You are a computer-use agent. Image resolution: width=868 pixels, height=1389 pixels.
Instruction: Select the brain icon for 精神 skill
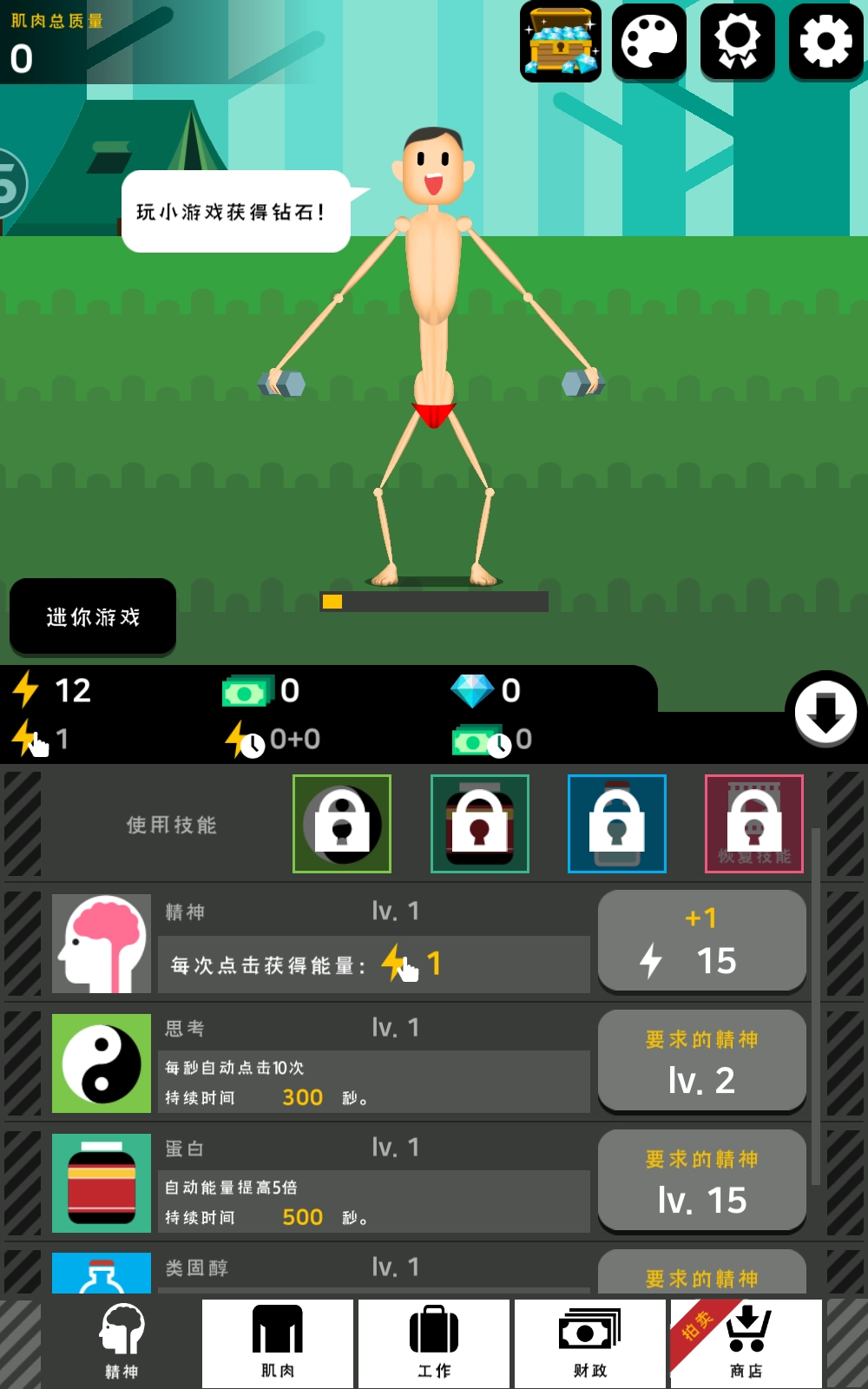click(102, 942)
